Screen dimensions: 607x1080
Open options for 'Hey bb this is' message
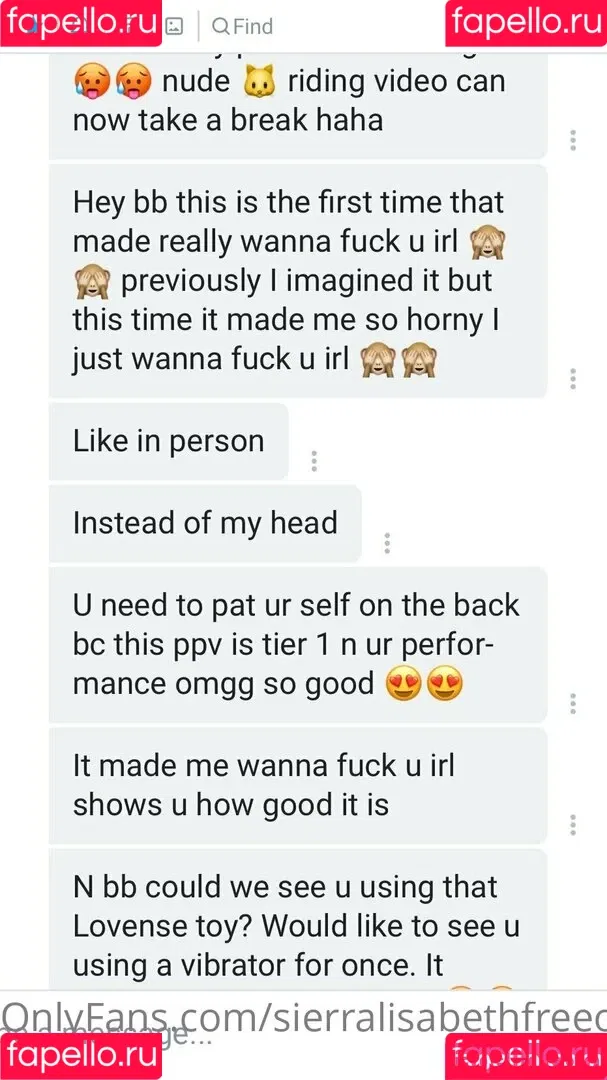pyautogui.click(x=573, y=379)
